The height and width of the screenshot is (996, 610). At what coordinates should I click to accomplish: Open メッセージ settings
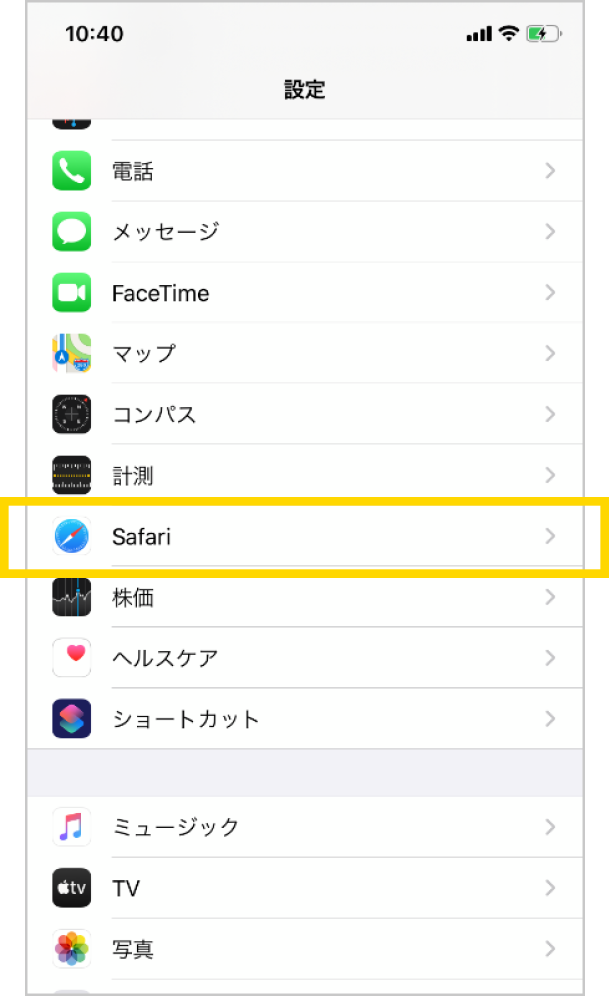[x=305, y=232]
